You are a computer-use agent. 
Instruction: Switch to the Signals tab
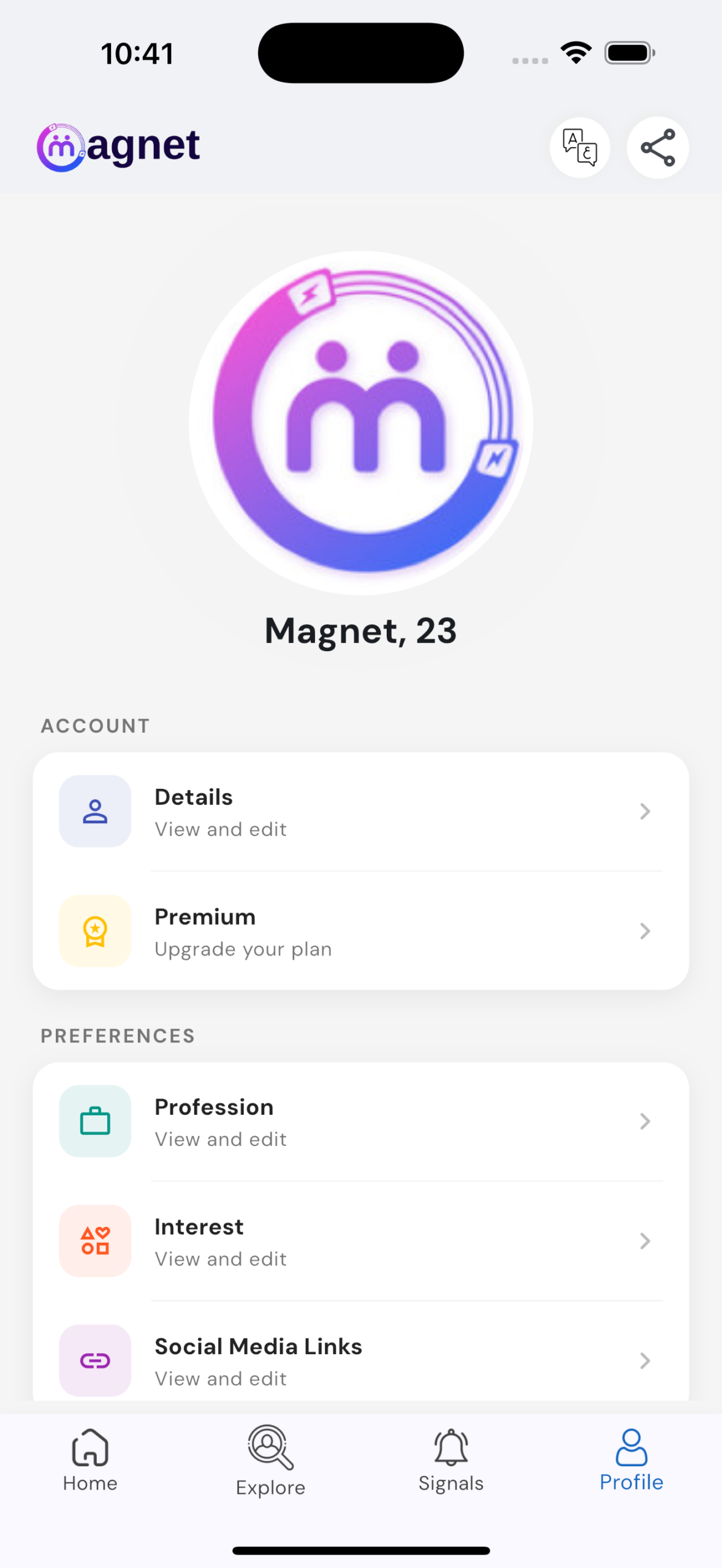(451, 1464)
